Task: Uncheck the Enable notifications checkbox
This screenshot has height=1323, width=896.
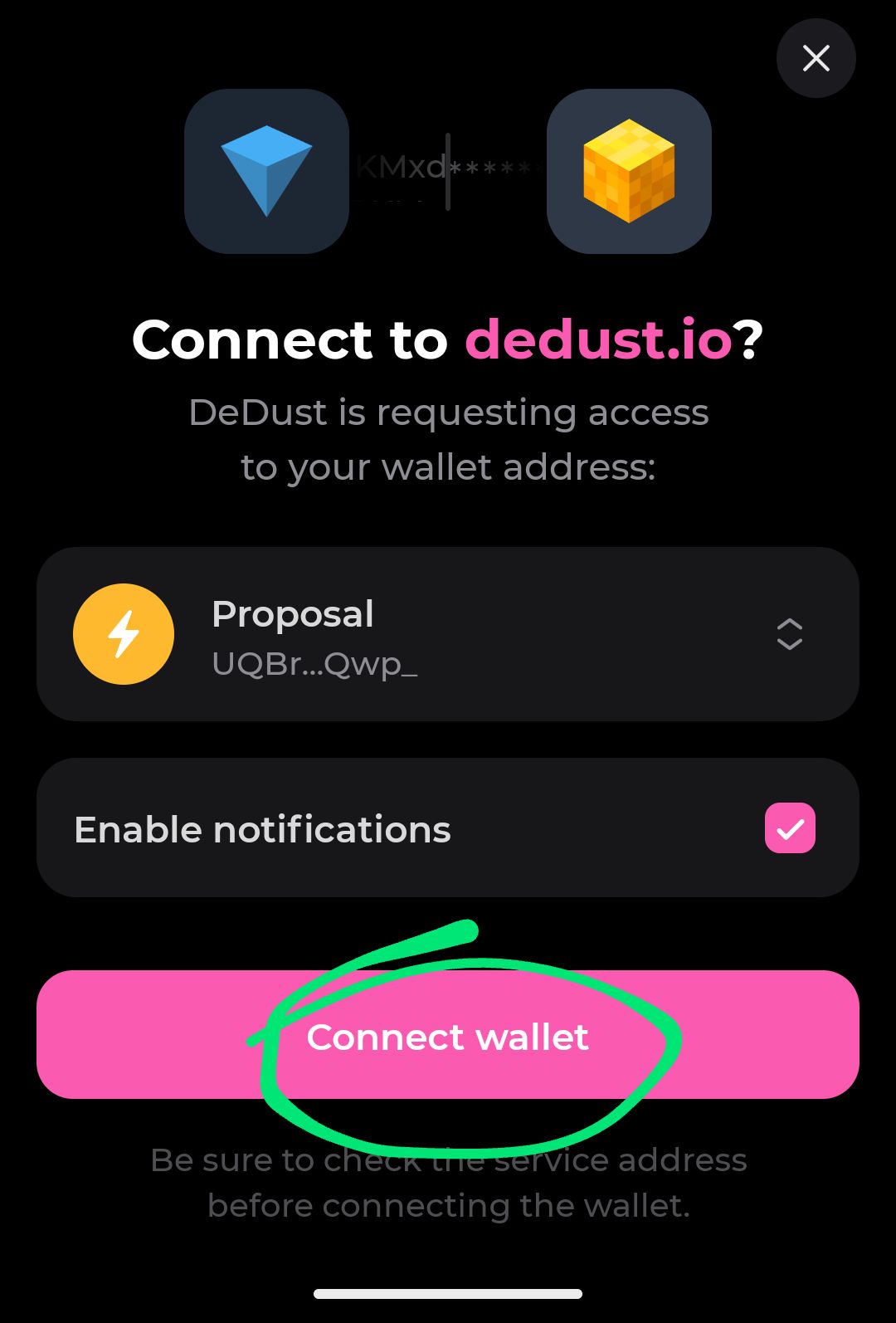Action: click(x=790, y=827)
